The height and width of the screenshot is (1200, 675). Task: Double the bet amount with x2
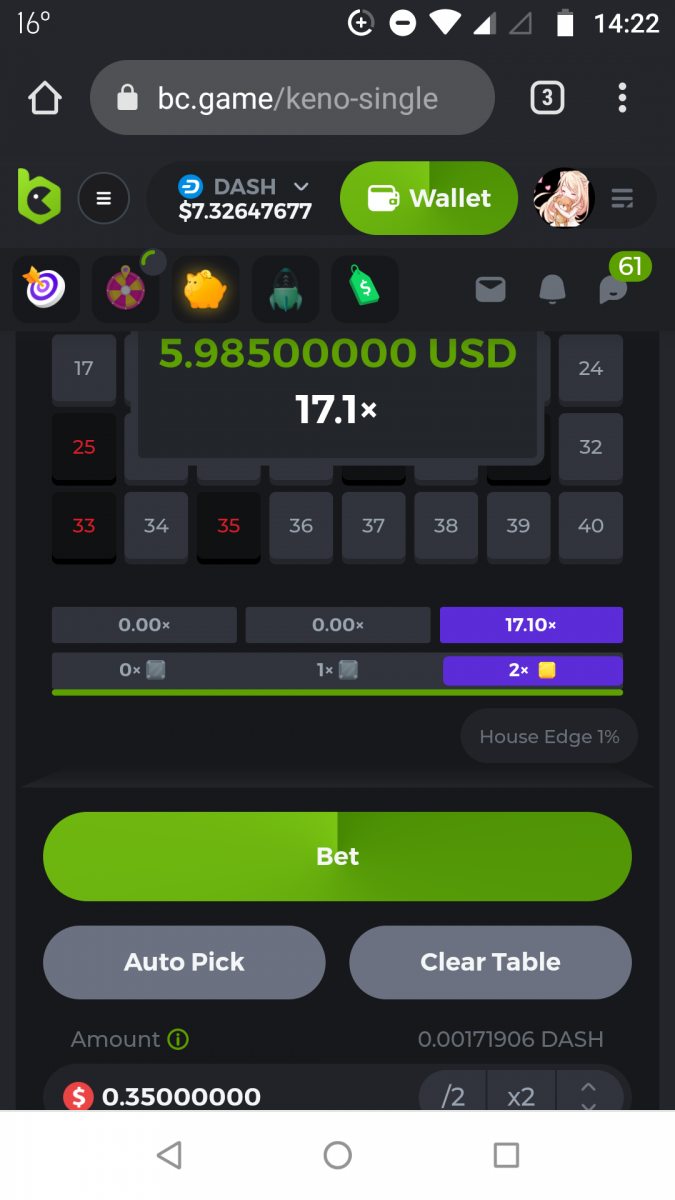tap(520, 1096)
